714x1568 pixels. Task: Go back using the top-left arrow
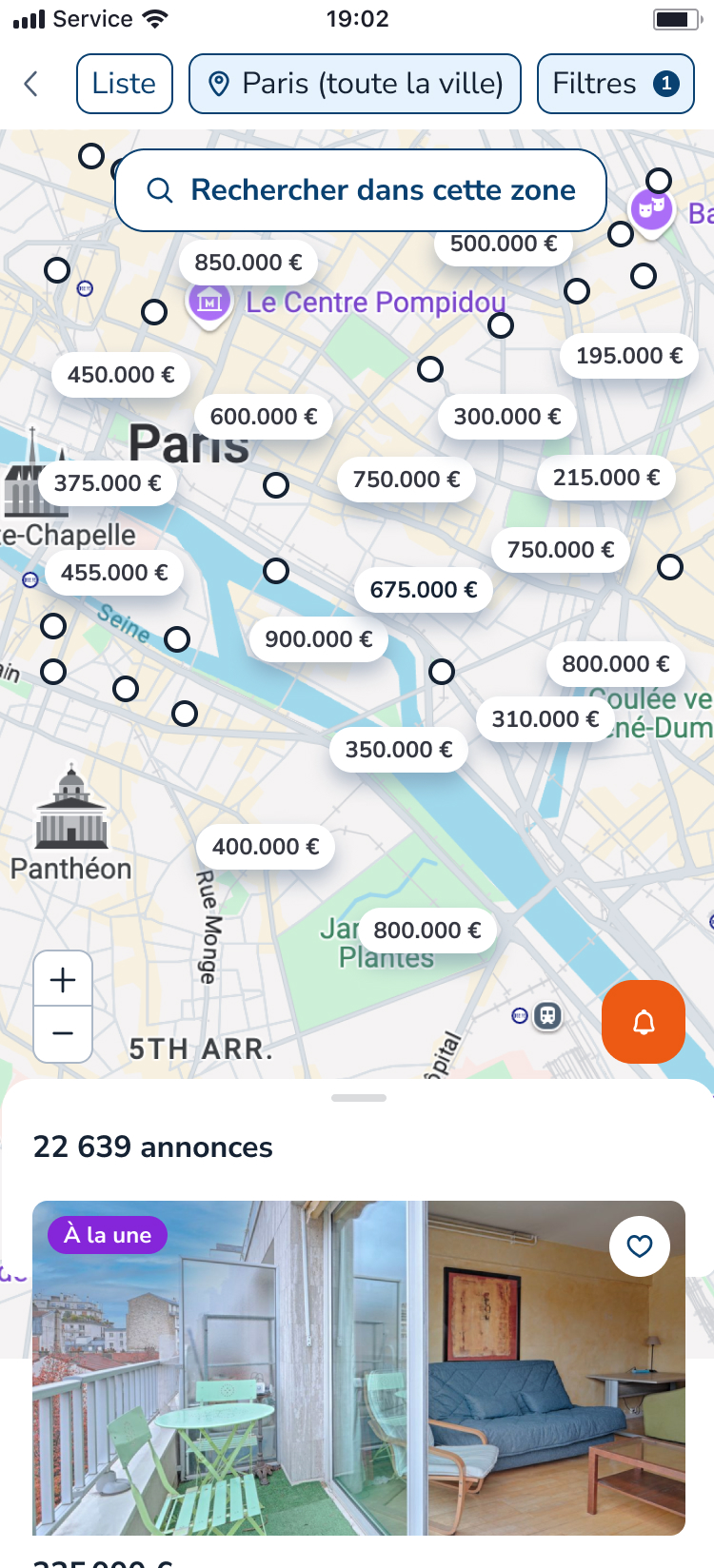pyautogui.click(x=31, y=84)
